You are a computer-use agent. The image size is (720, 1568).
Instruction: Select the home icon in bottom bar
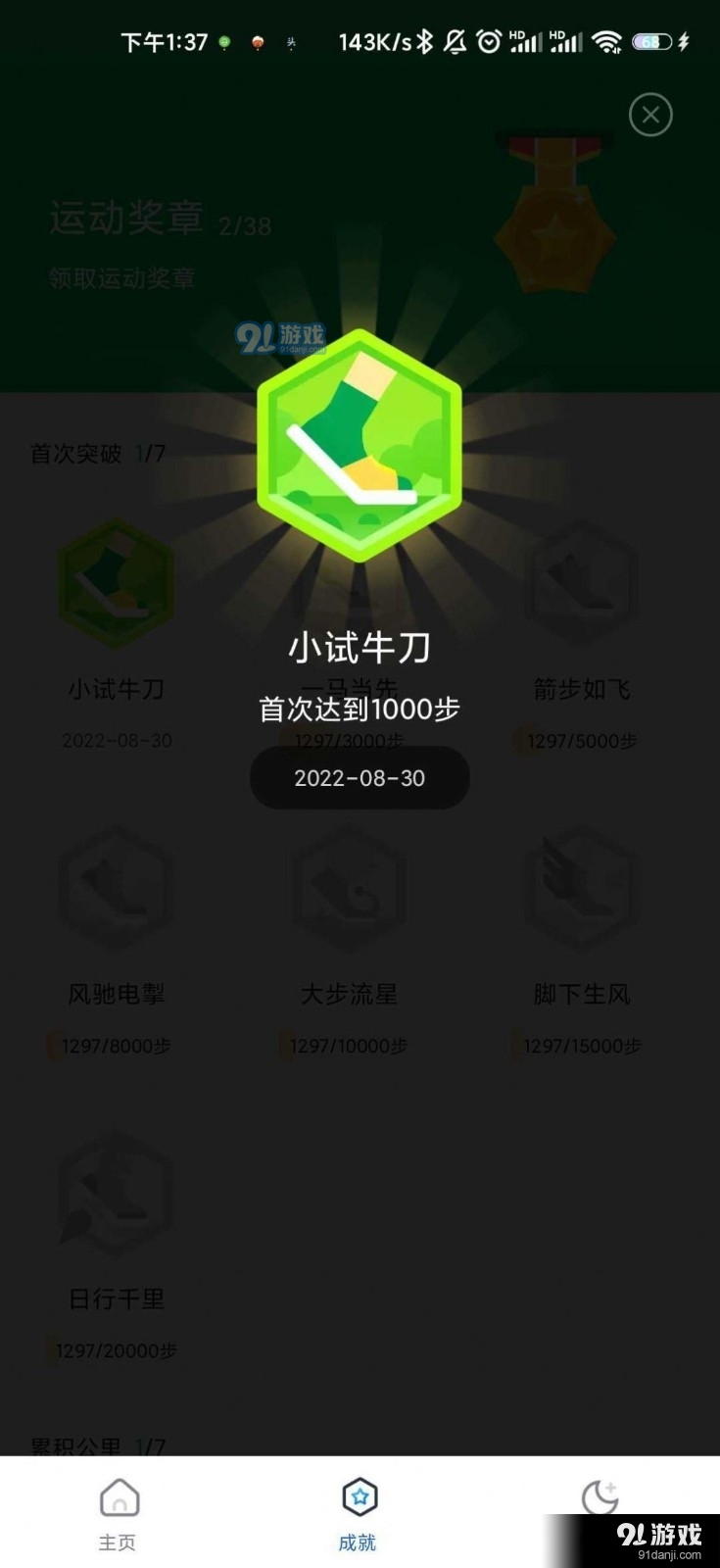click(x=118, y=1497)
